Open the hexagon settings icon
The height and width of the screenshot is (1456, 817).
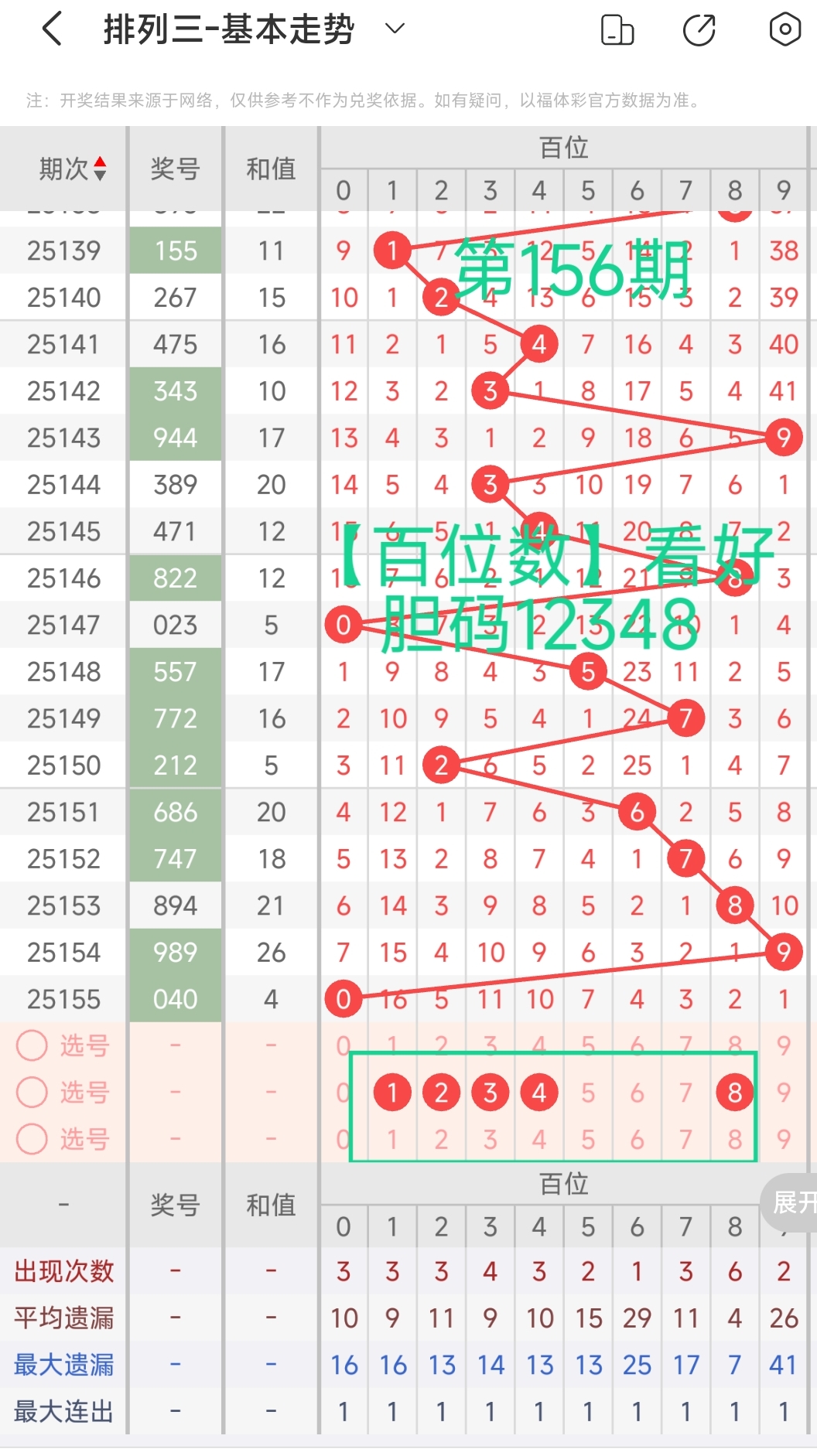785,30
